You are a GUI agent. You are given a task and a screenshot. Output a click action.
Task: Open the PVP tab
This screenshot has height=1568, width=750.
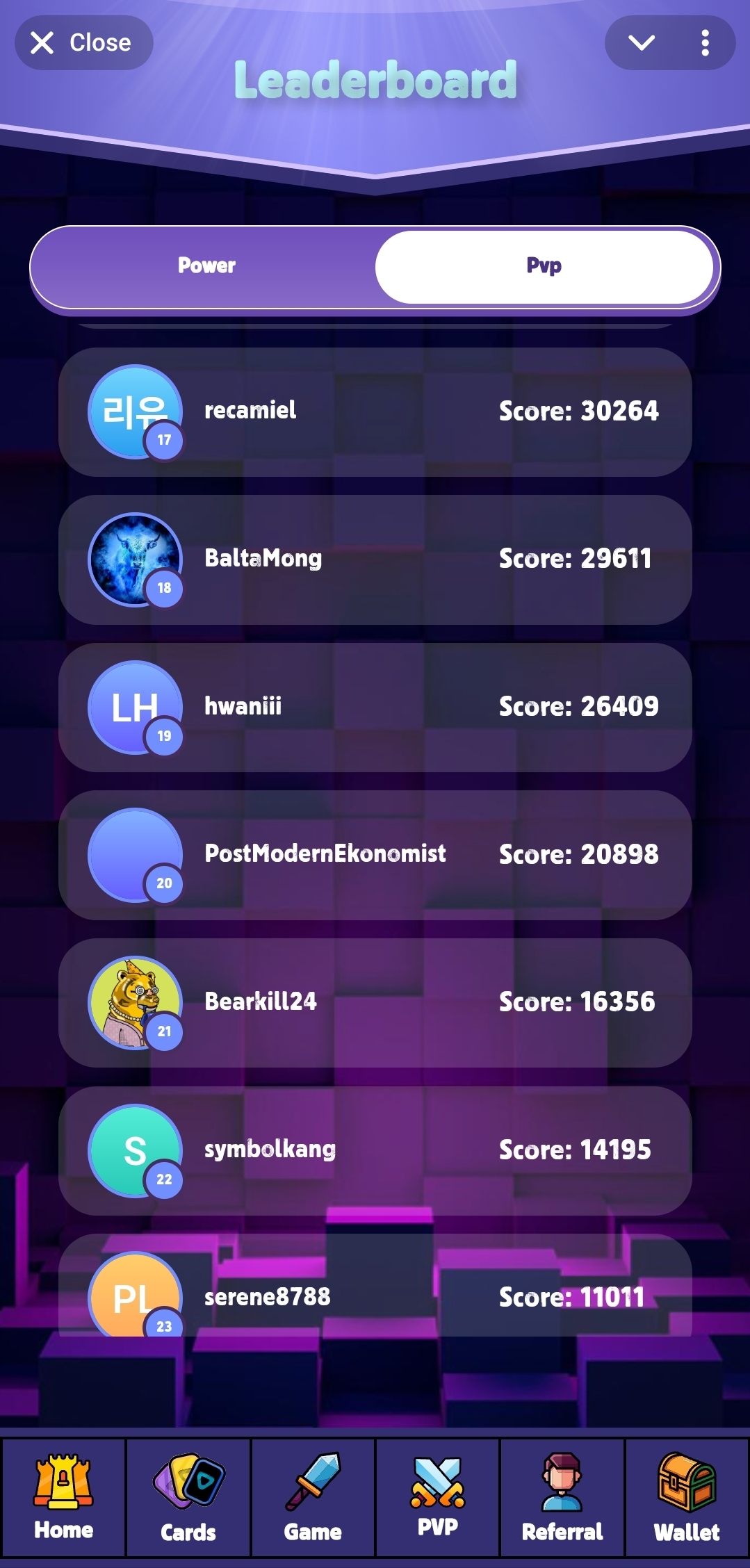437,1497
